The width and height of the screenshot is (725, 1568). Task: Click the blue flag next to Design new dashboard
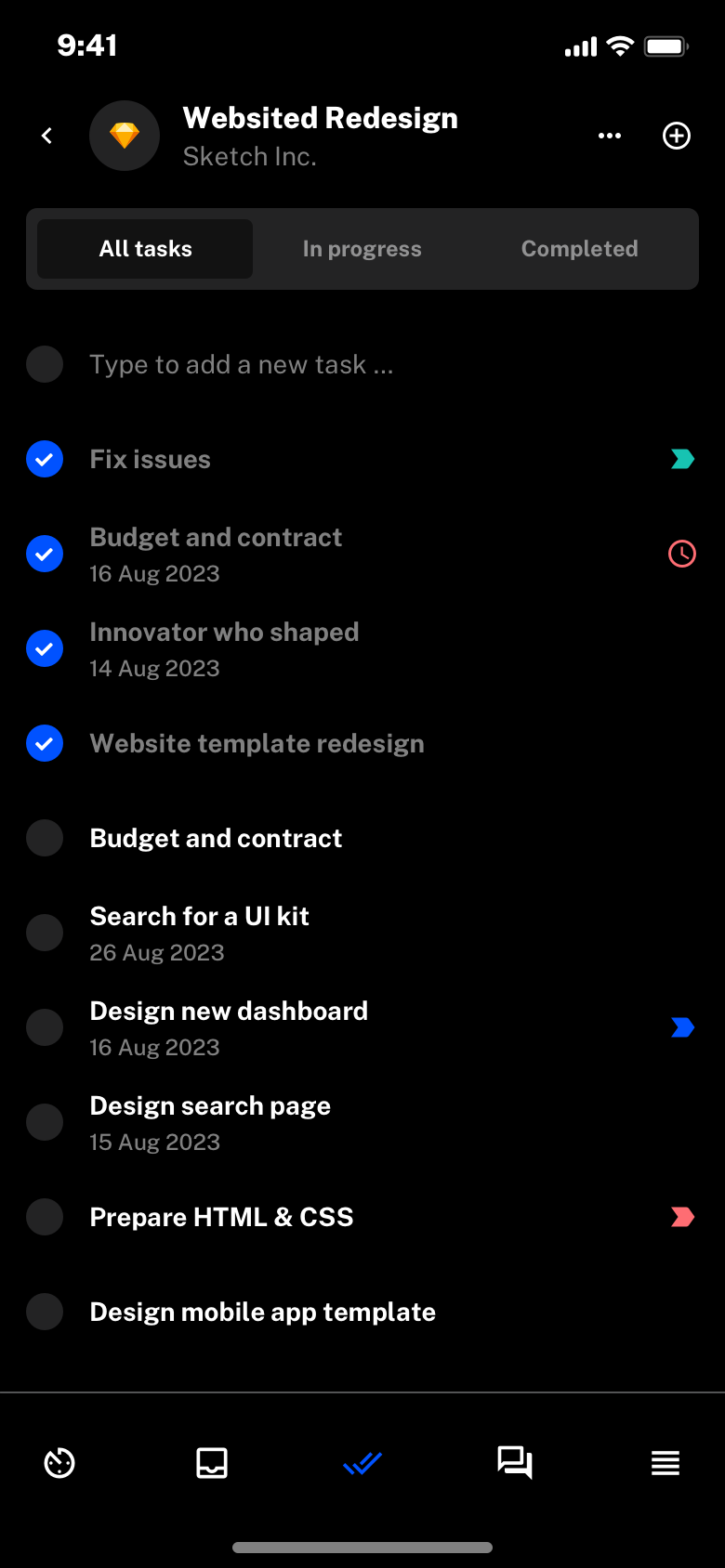click(x=681, y=1027)
